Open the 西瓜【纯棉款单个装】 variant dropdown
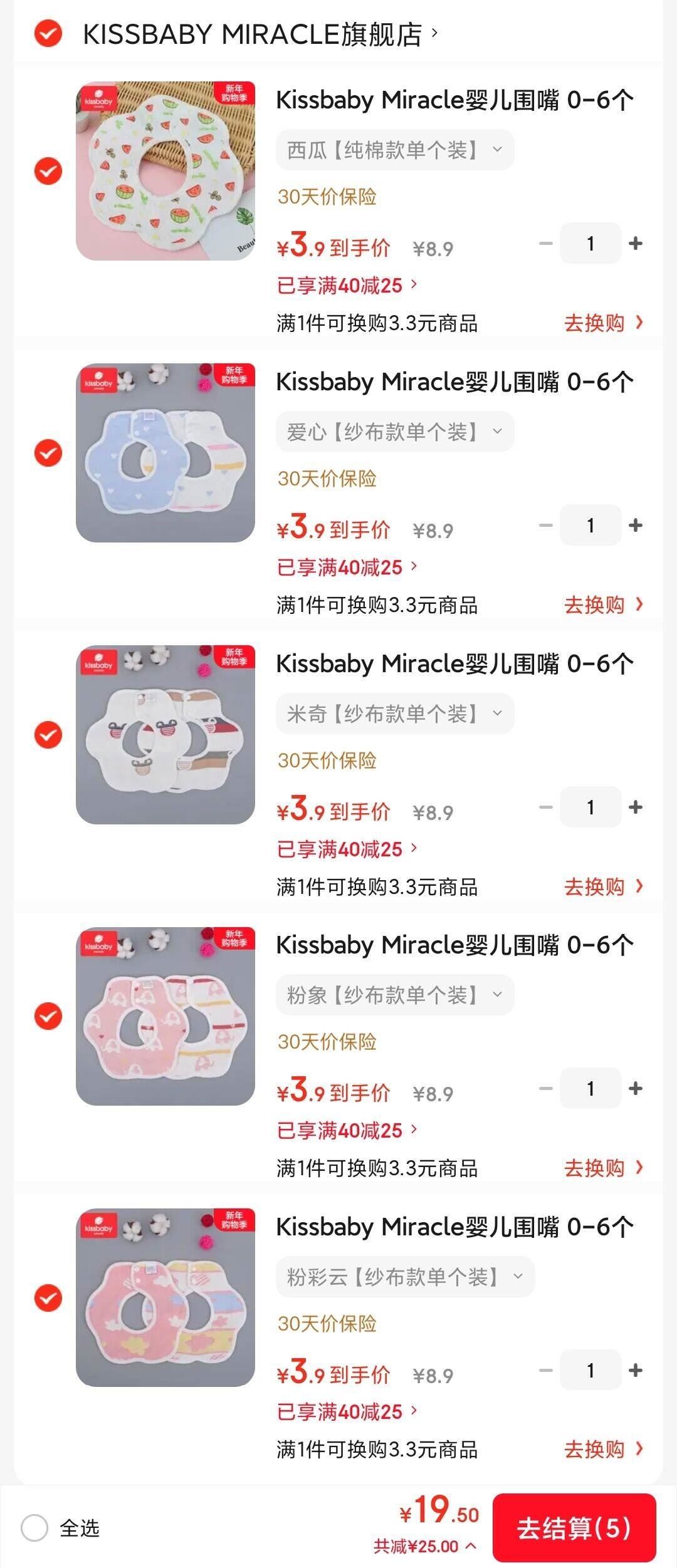 tap(395, 150)
